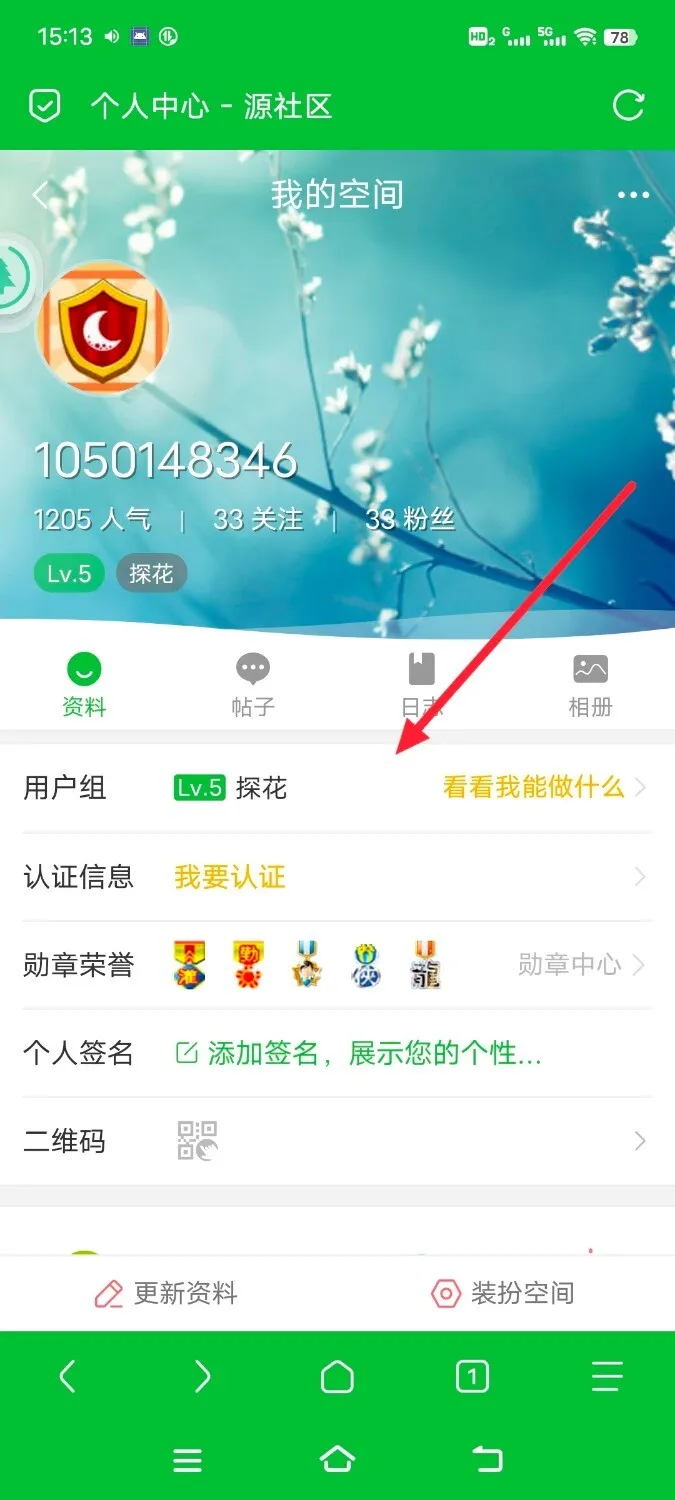Open 勋章中心 medal center
This screenshot has height=1500, width=675.
click(x=570, y=965)
